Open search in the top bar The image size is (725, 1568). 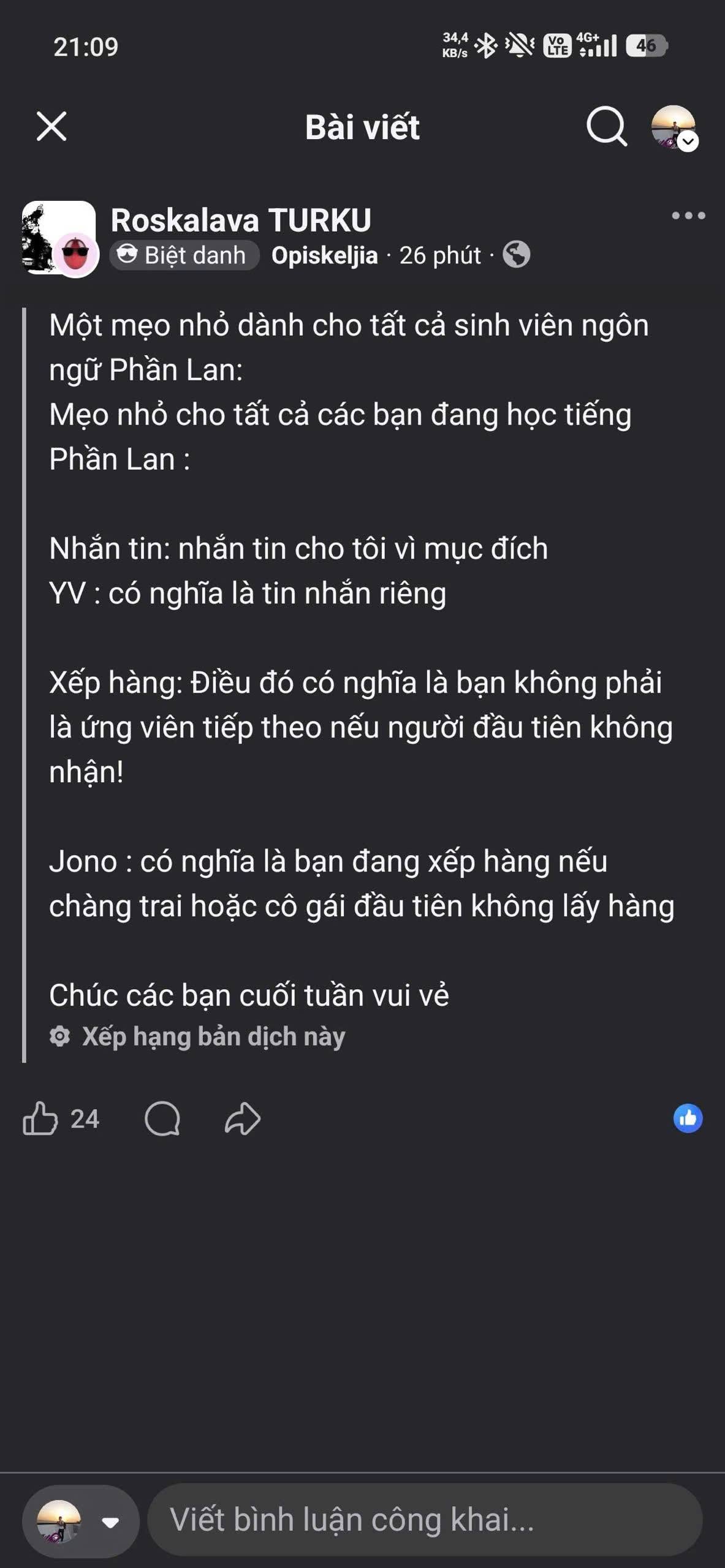pos(607,127)
